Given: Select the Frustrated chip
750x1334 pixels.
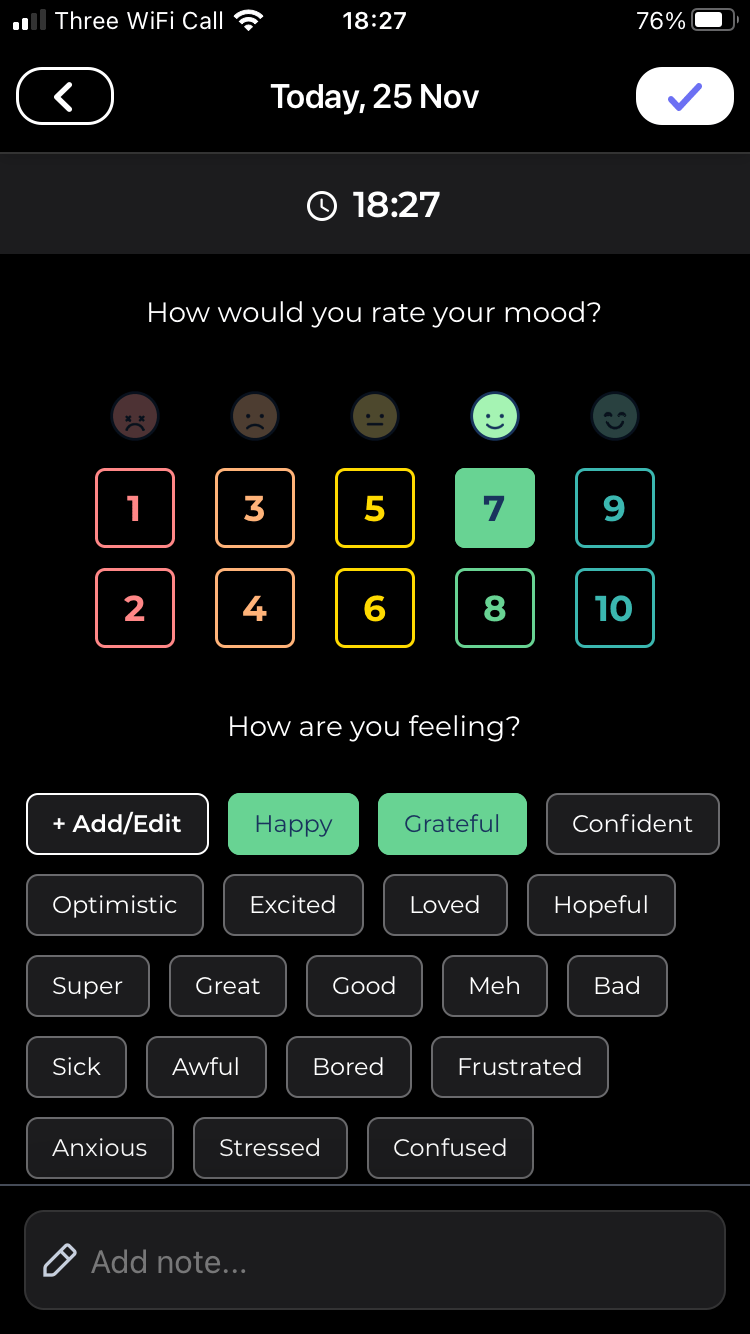Looking at the screenshot, I should [x=519, y=1067].
